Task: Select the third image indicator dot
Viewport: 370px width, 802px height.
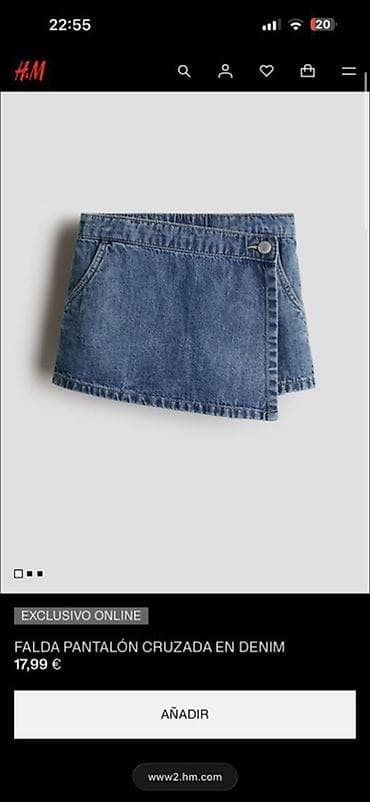Action: coord(40,574)
